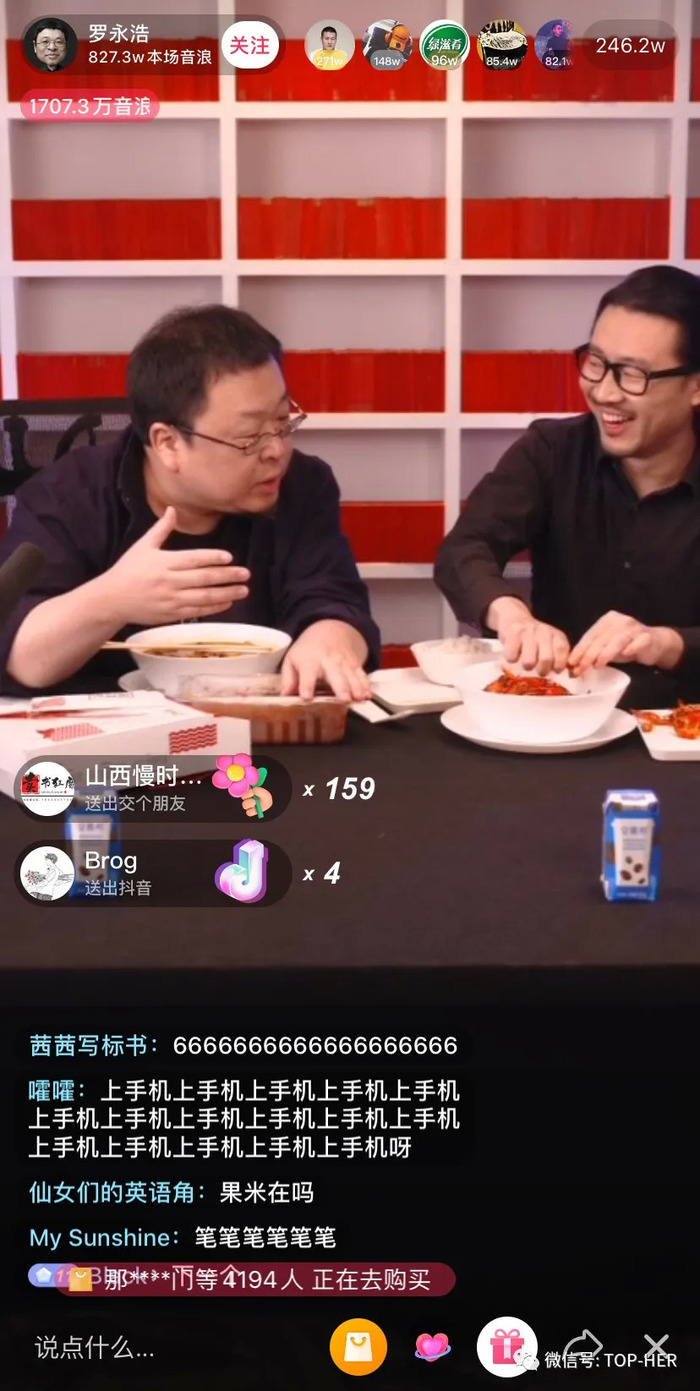Image resolution: width=700 pixels, height=1391 pixels.
Task: Tap the viewer avatar labeled 96w
Action: pyautogui.click(x=444, y=45)
